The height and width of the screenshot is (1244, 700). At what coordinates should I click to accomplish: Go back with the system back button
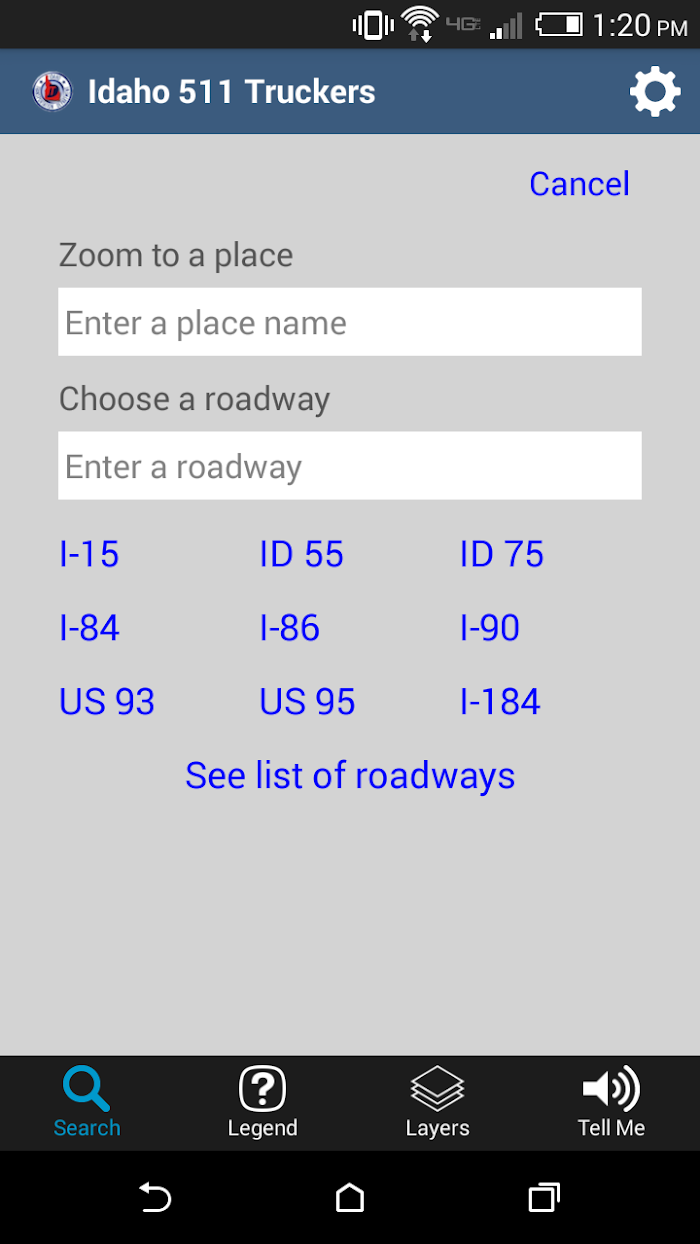155,1197
